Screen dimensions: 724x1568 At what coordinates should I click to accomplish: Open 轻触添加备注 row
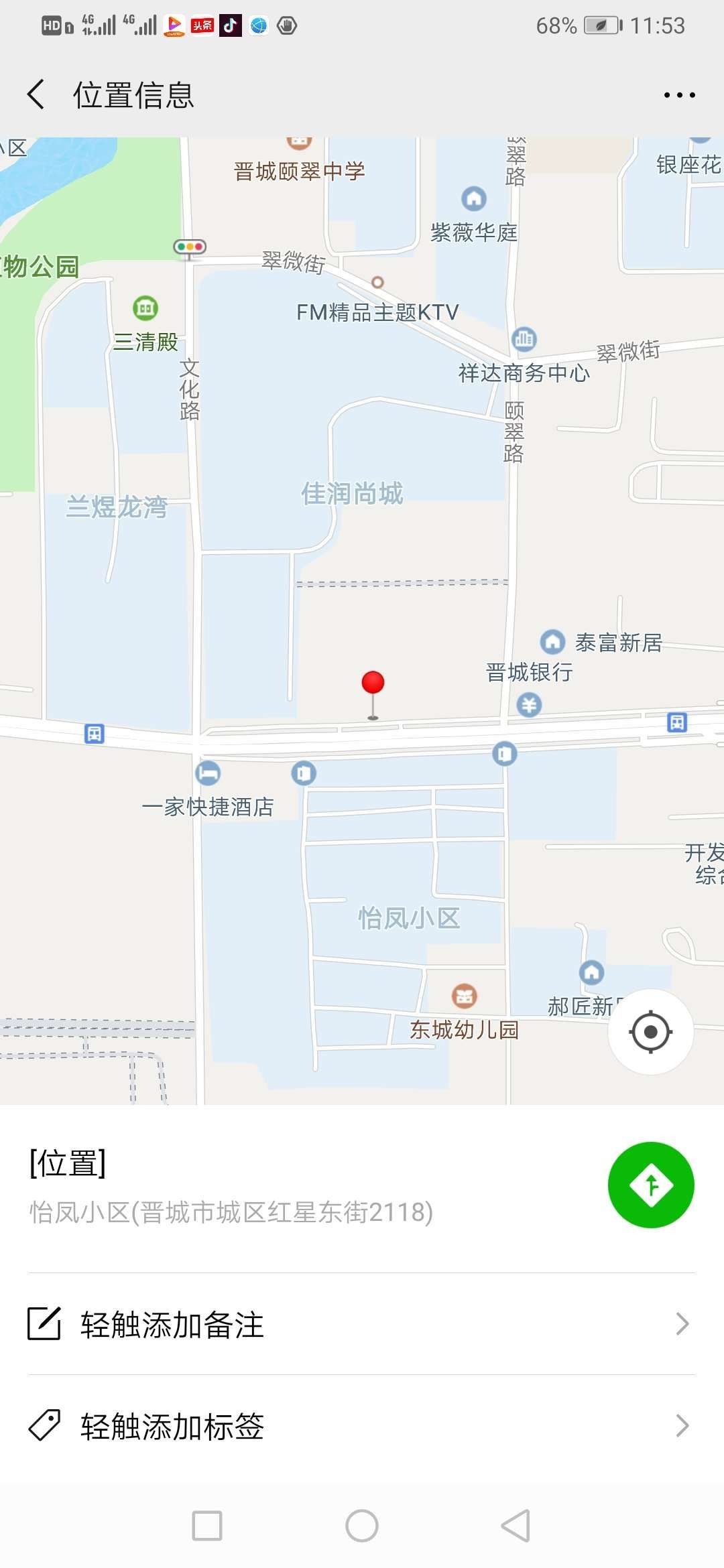pyautogui.click(x=361, y=1324)
